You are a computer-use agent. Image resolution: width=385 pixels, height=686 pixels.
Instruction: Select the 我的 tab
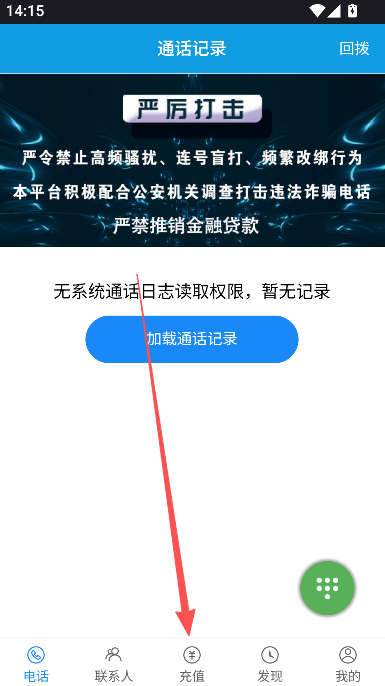348,664
